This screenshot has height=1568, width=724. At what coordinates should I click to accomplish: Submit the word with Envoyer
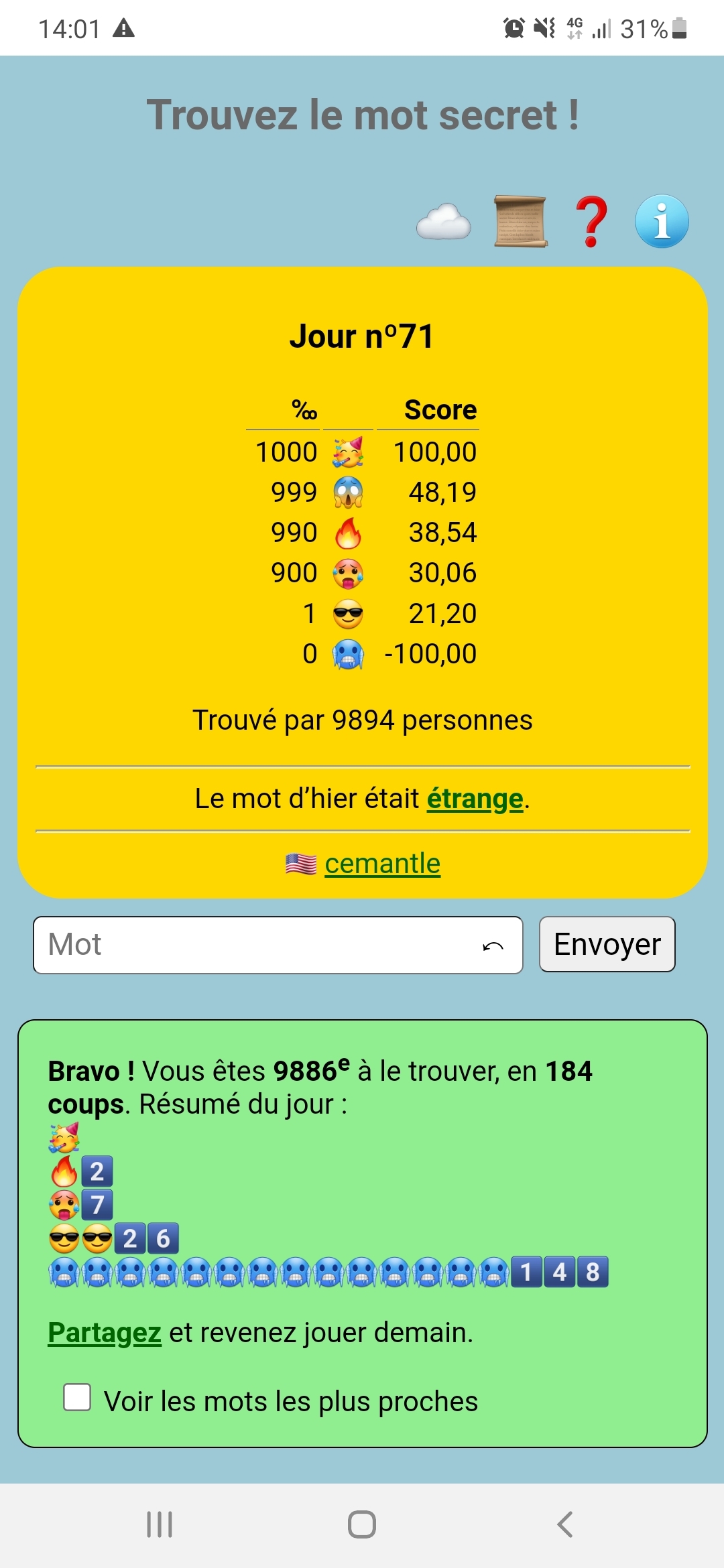click(607, 944)
